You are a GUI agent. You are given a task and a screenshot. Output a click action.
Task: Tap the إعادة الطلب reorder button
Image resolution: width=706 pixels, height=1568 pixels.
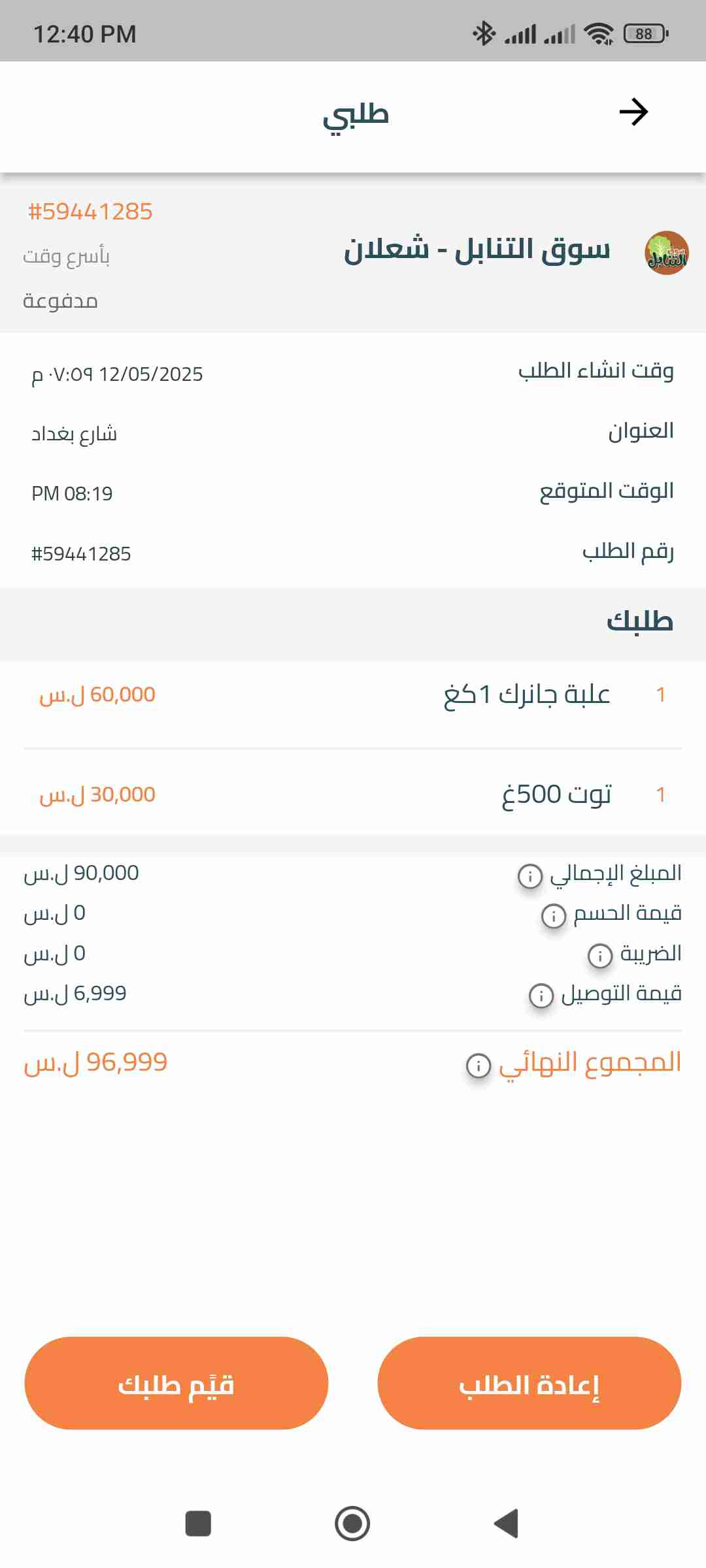point(529,1382)
